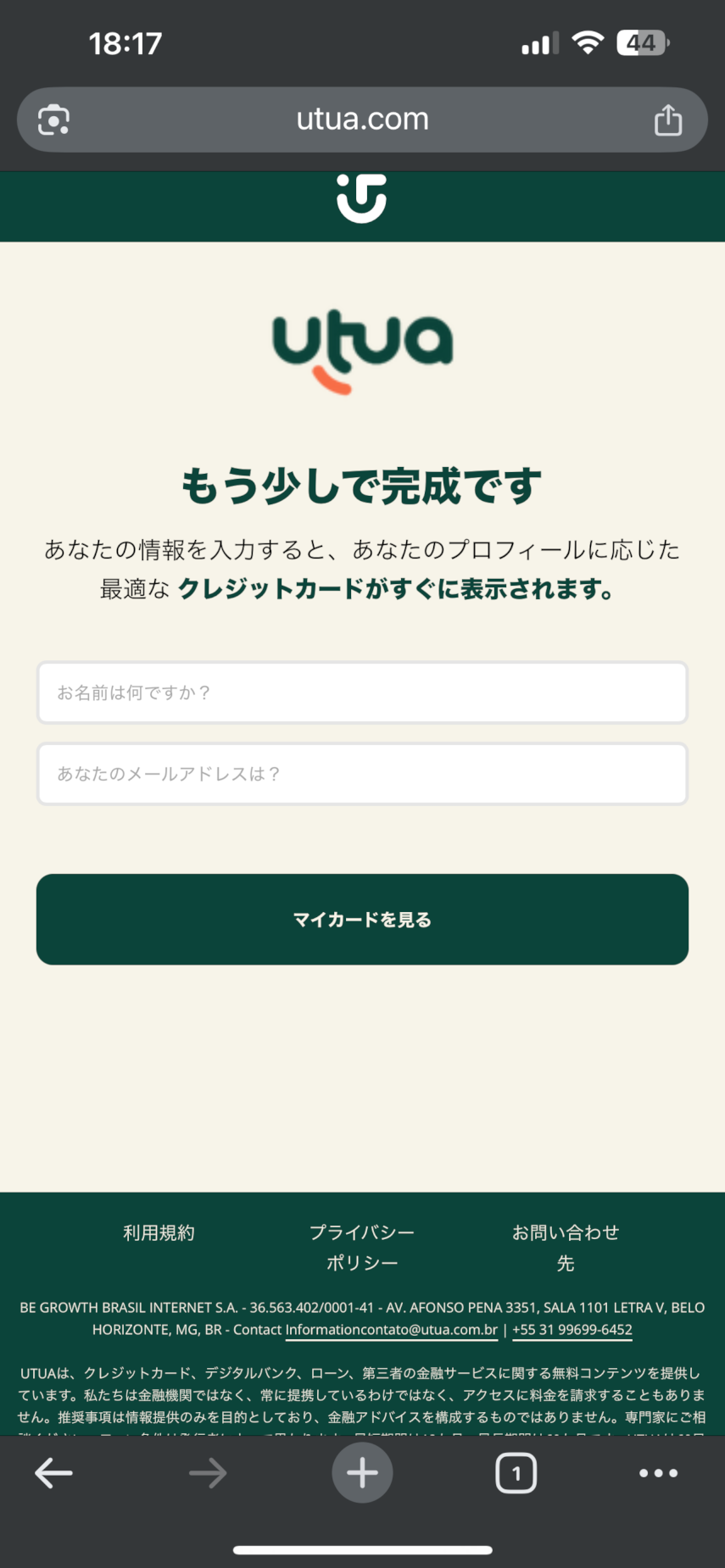Focus the メールアドレス email field
The width and height of the screenshot is (725, 1568).
(362, 774)
